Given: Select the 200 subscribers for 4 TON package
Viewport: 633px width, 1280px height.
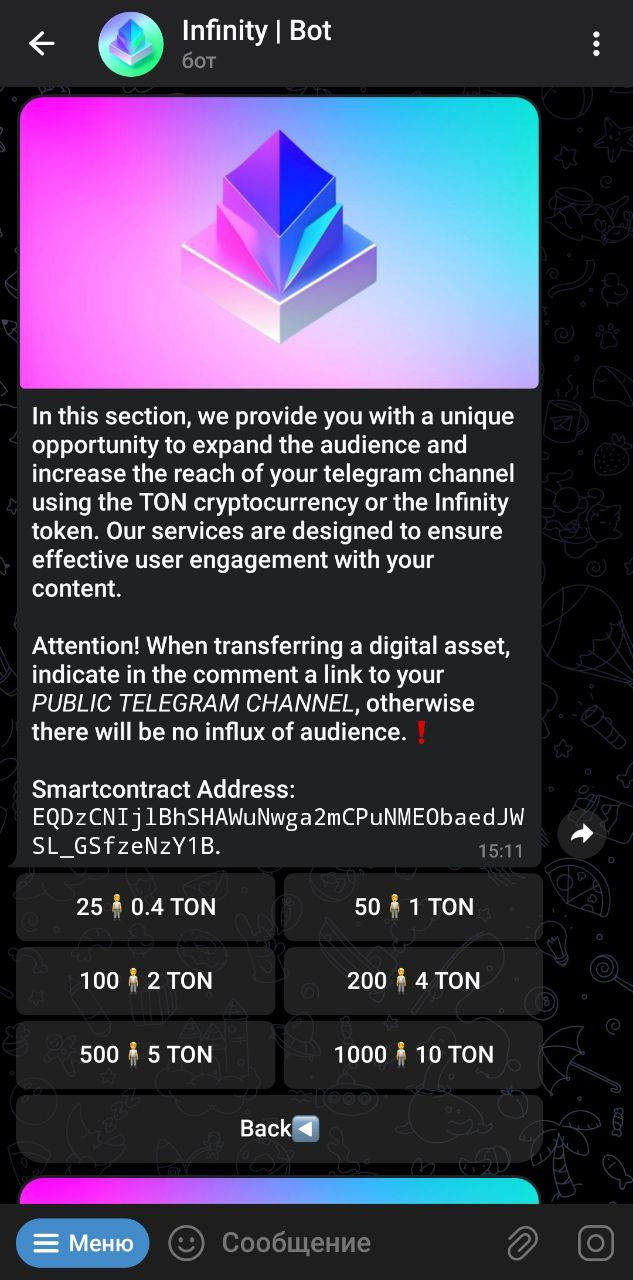Looking at the screenshot, I should click(x=413, y=981).
